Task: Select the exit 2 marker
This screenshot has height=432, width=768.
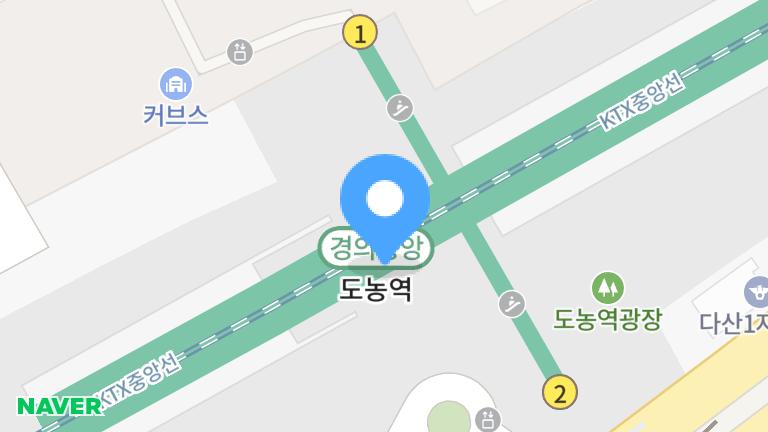Action: coord(560,393)
